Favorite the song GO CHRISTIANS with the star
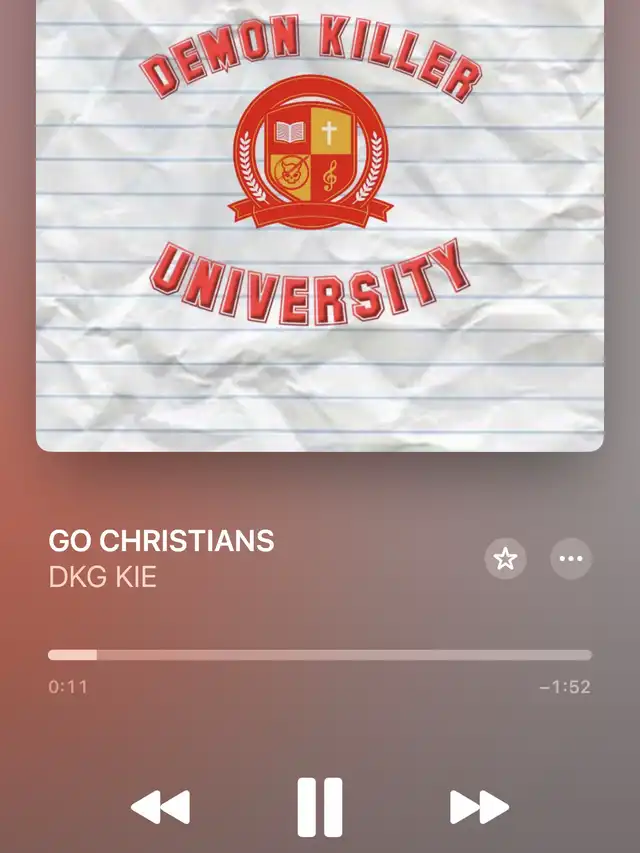Image resolution: width=640 pixels, height=853 pixels. 505,559
